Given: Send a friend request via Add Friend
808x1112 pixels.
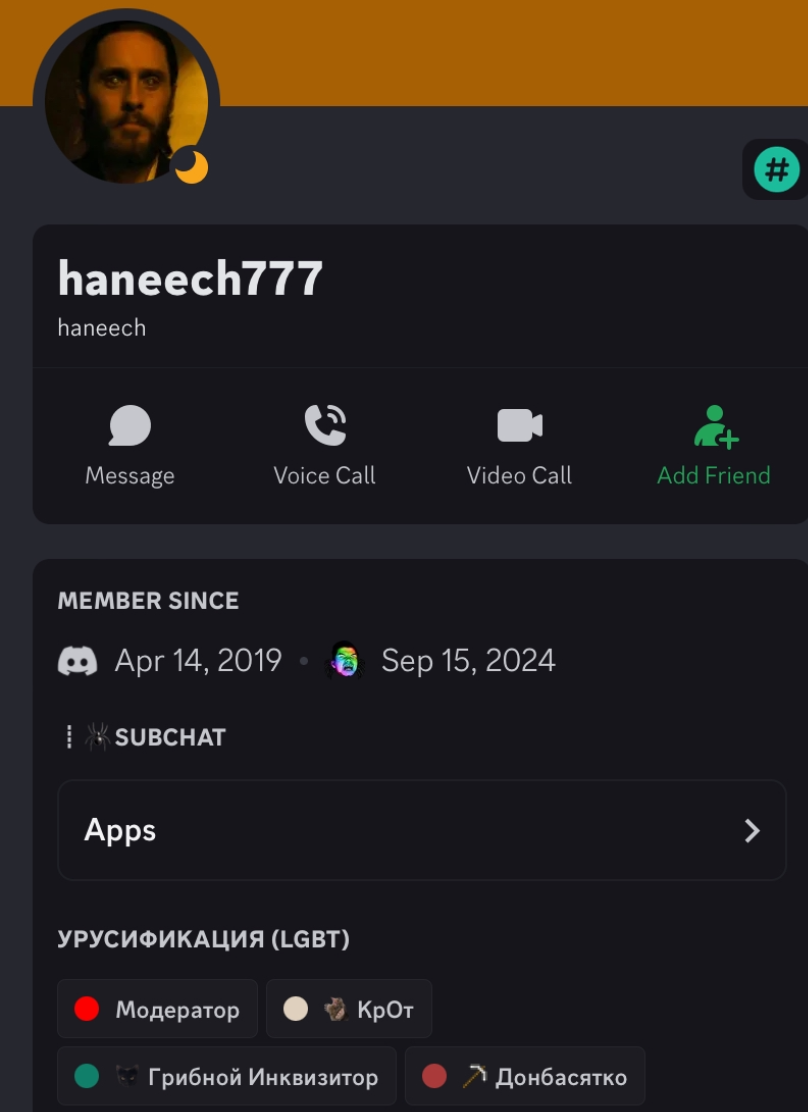Looking at the screenshot, I should click(x=713, y=445).
